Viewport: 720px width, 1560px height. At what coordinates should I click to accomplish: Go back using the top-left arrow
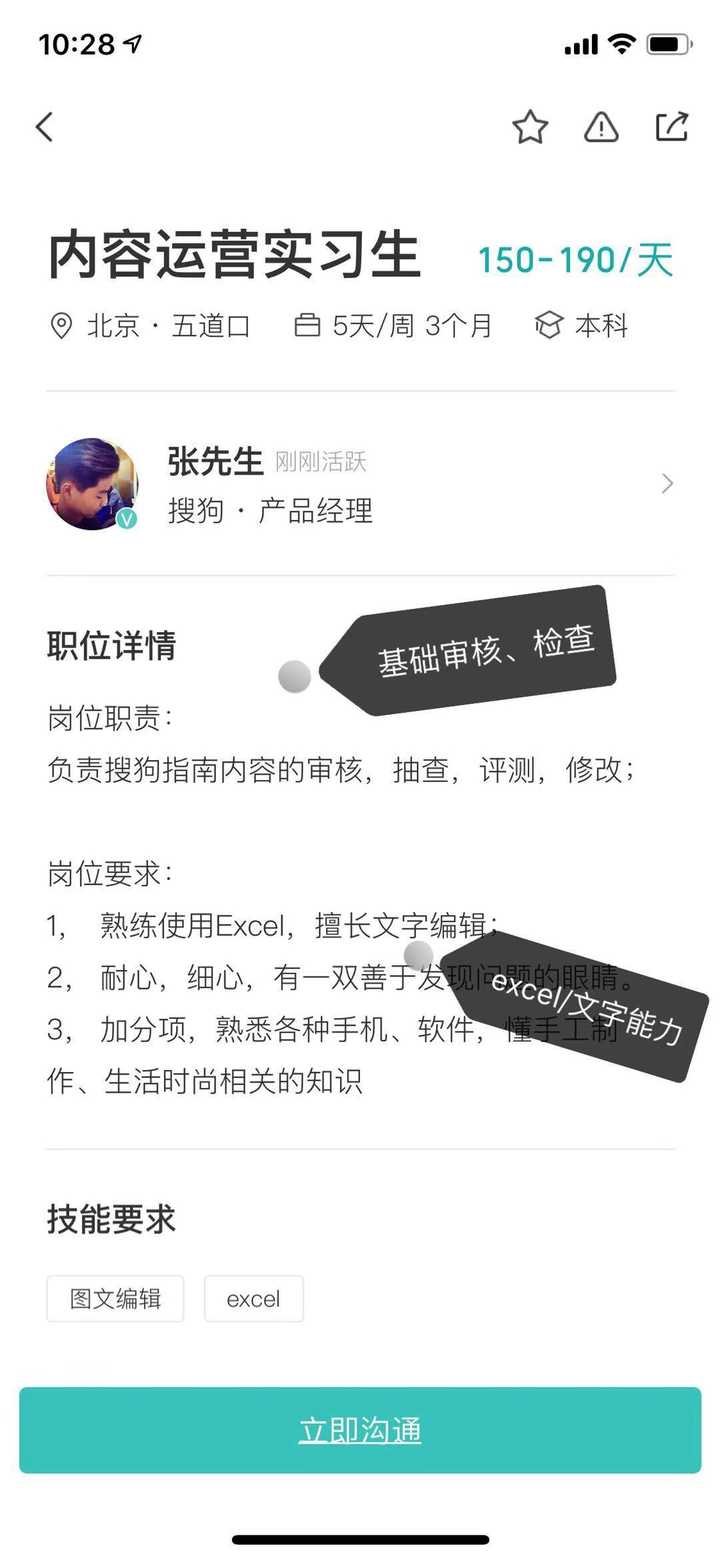pos(44,127)
